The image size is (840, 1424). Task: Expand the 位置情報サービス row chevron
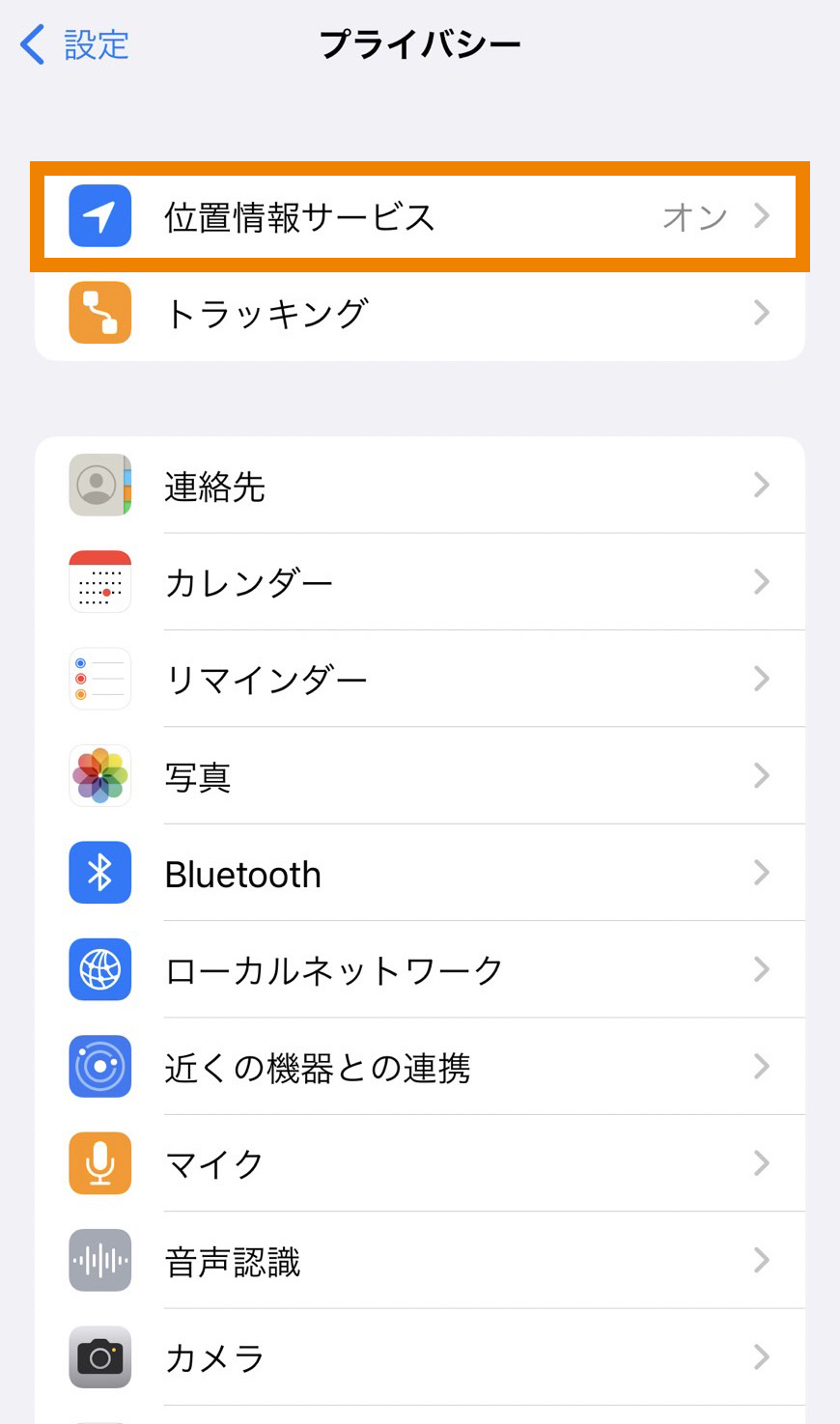(762, 215)
